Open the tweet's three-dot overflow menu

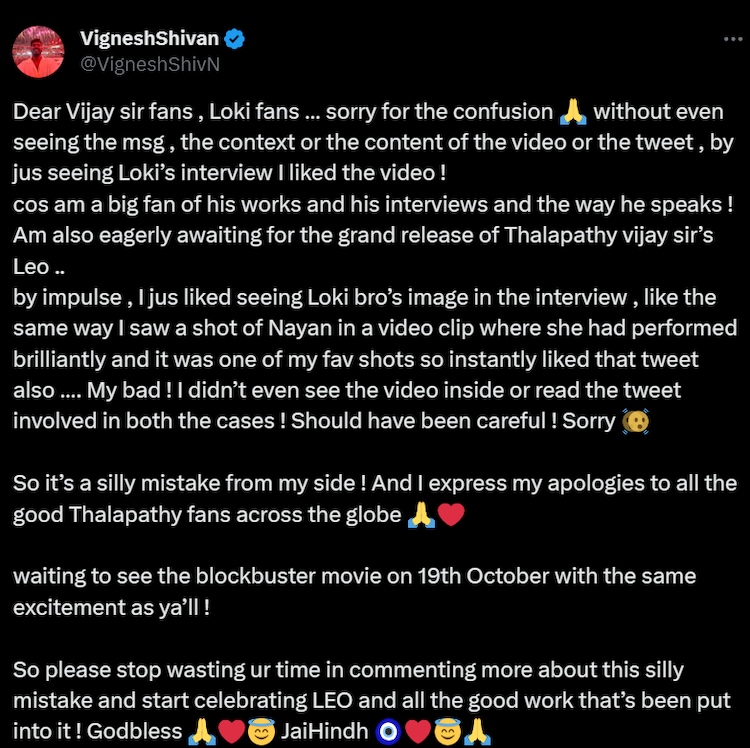coord(733,40)
